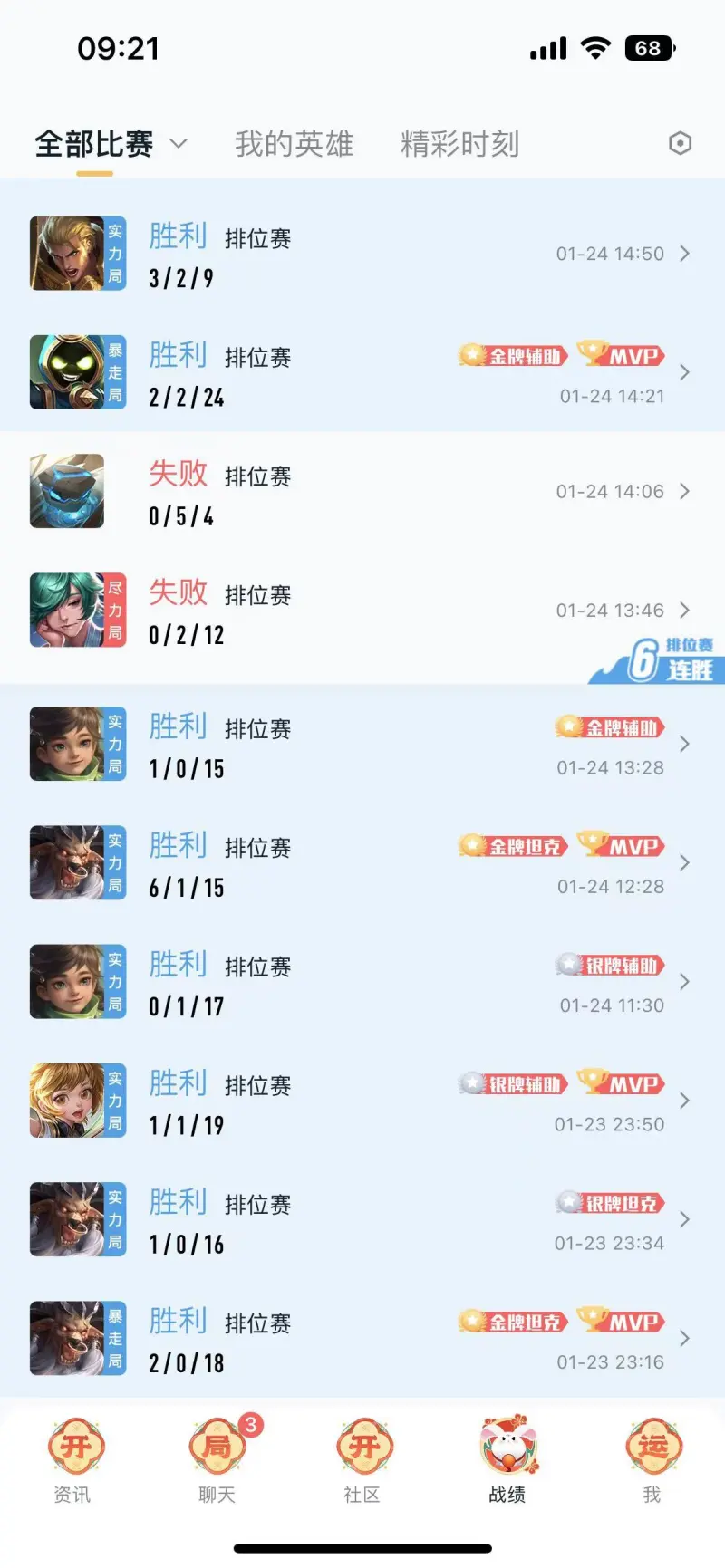
Task: Open the 6/1/15 MVP match at 12:28
Action: pyautogui.click(x=362, y=862)
